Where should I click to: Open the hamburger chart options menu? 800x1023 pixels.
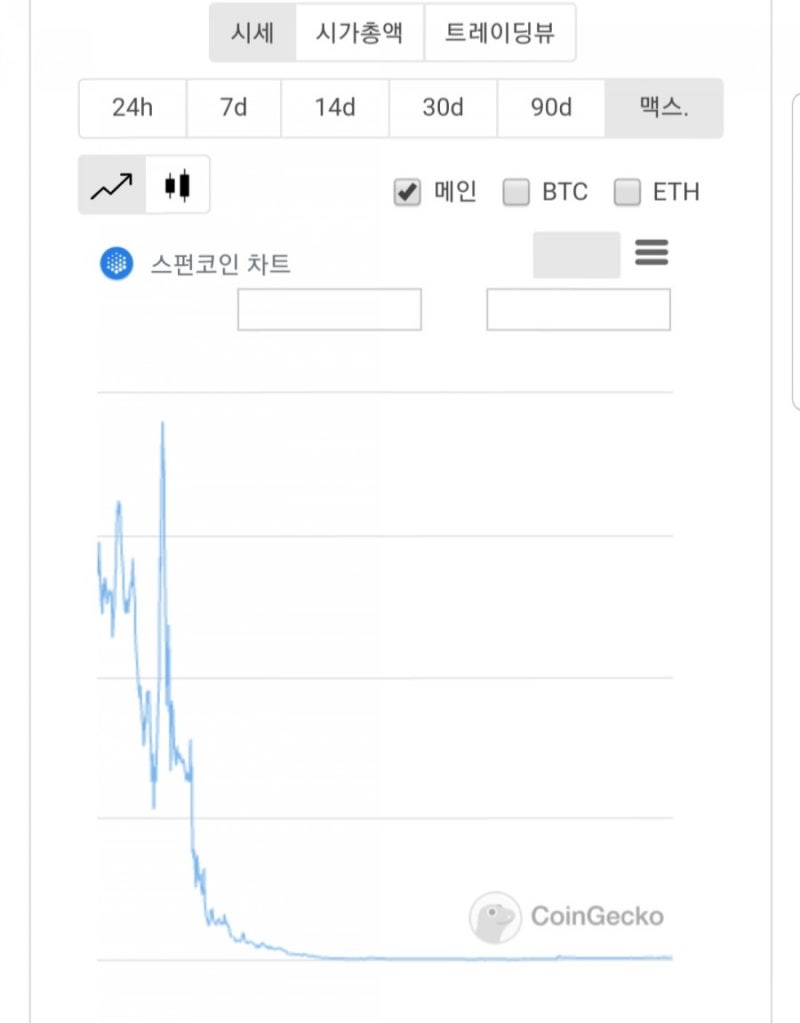tap(651, 254)
